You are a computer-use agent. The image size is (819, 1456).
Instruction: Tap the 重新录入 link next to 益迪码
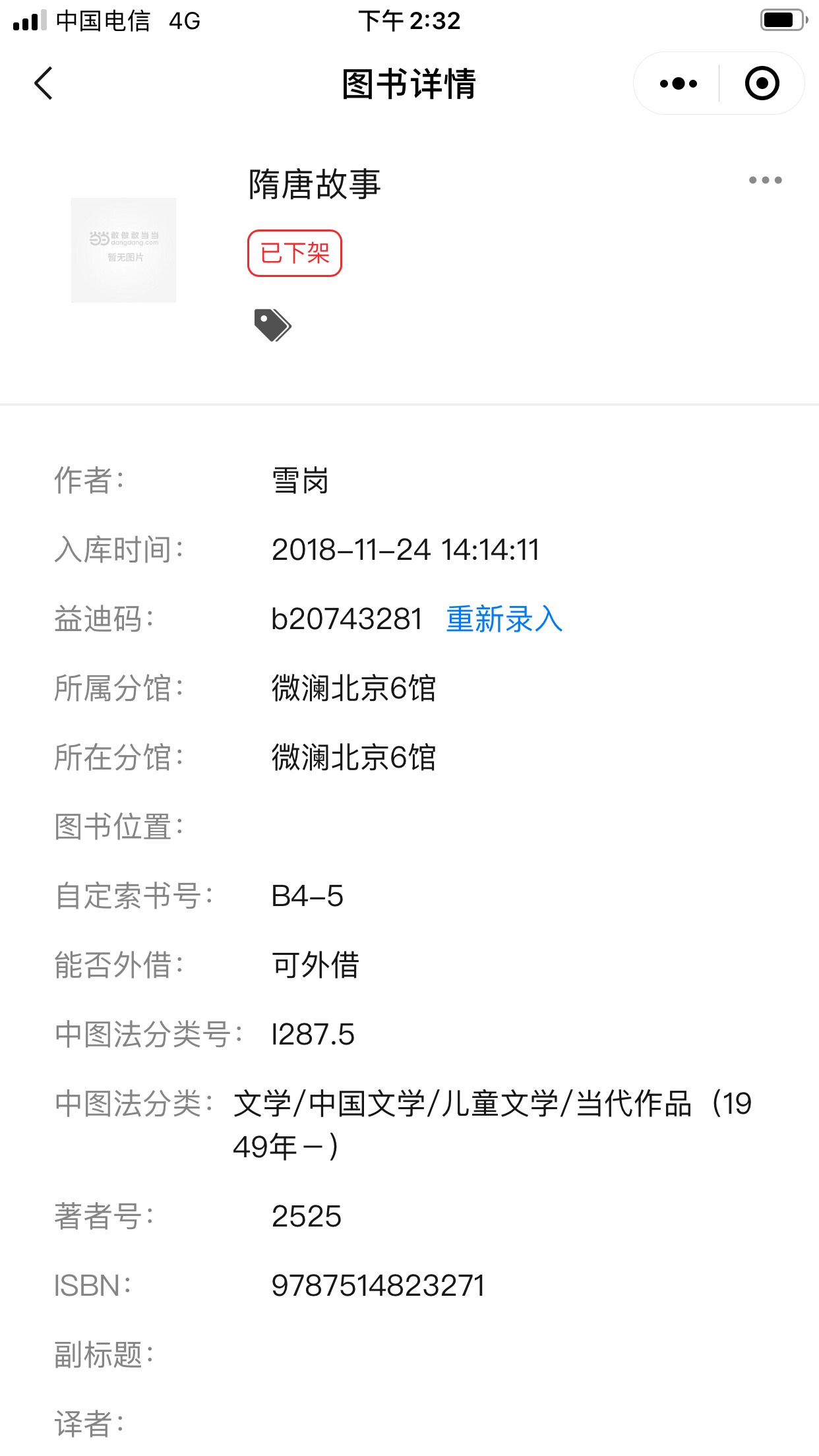pyautogui.click(x=504, y=619)
